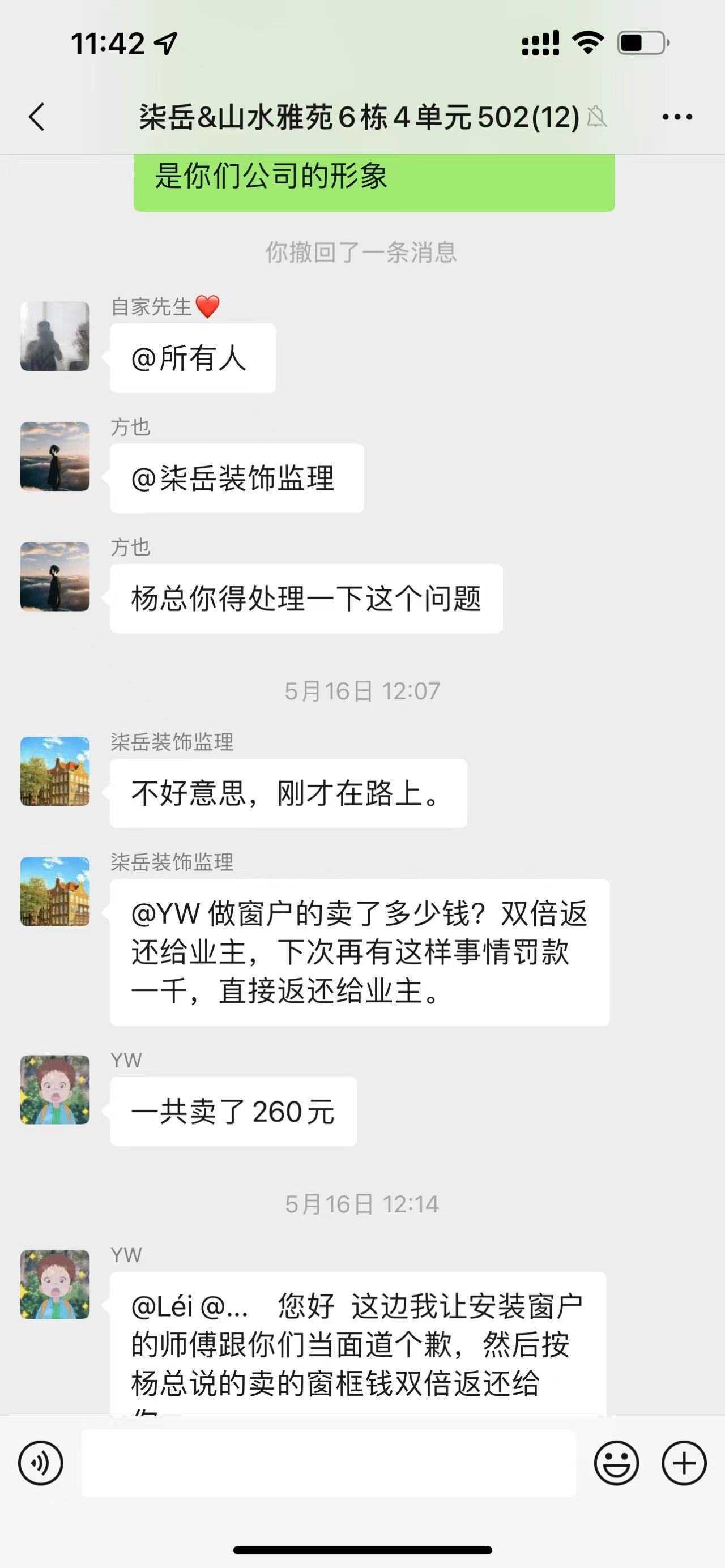
Task: Open the group chat info menu
Action: [677, 117]
